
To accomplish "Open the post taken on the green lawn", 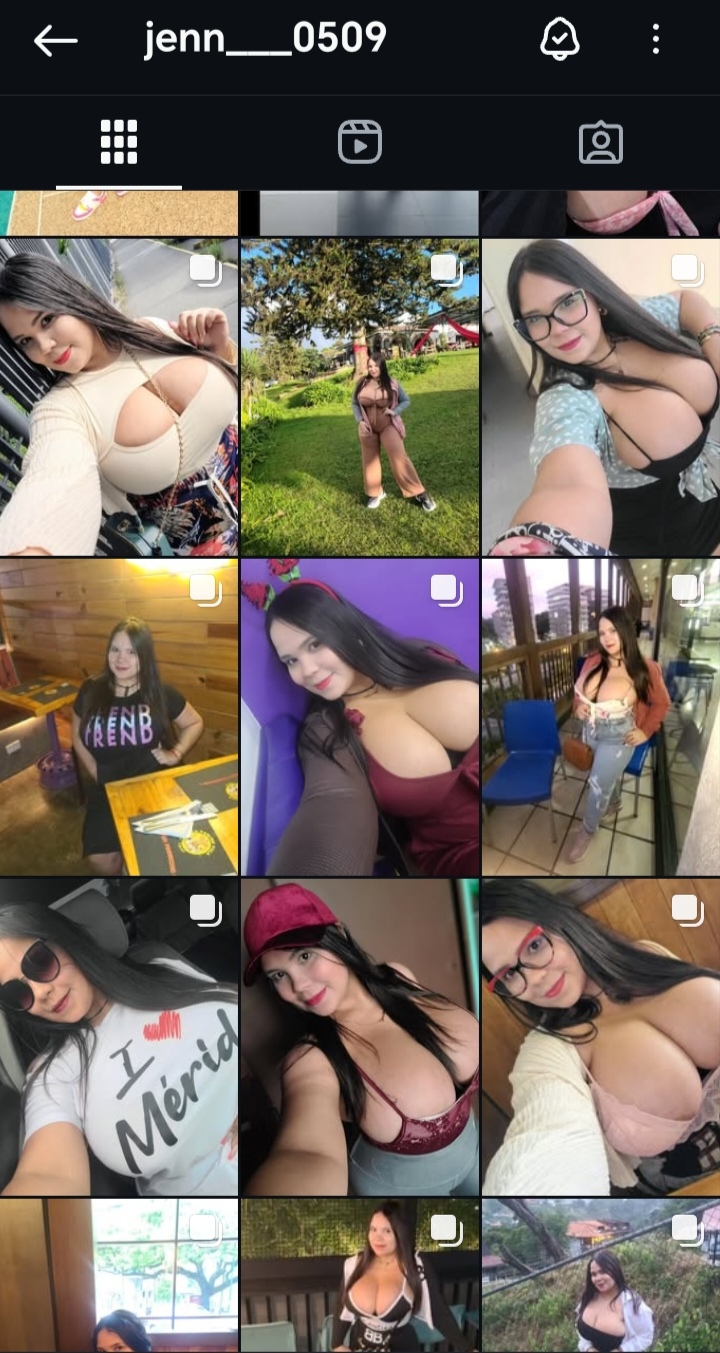I will pyautogui.click(x=360, y=397).
